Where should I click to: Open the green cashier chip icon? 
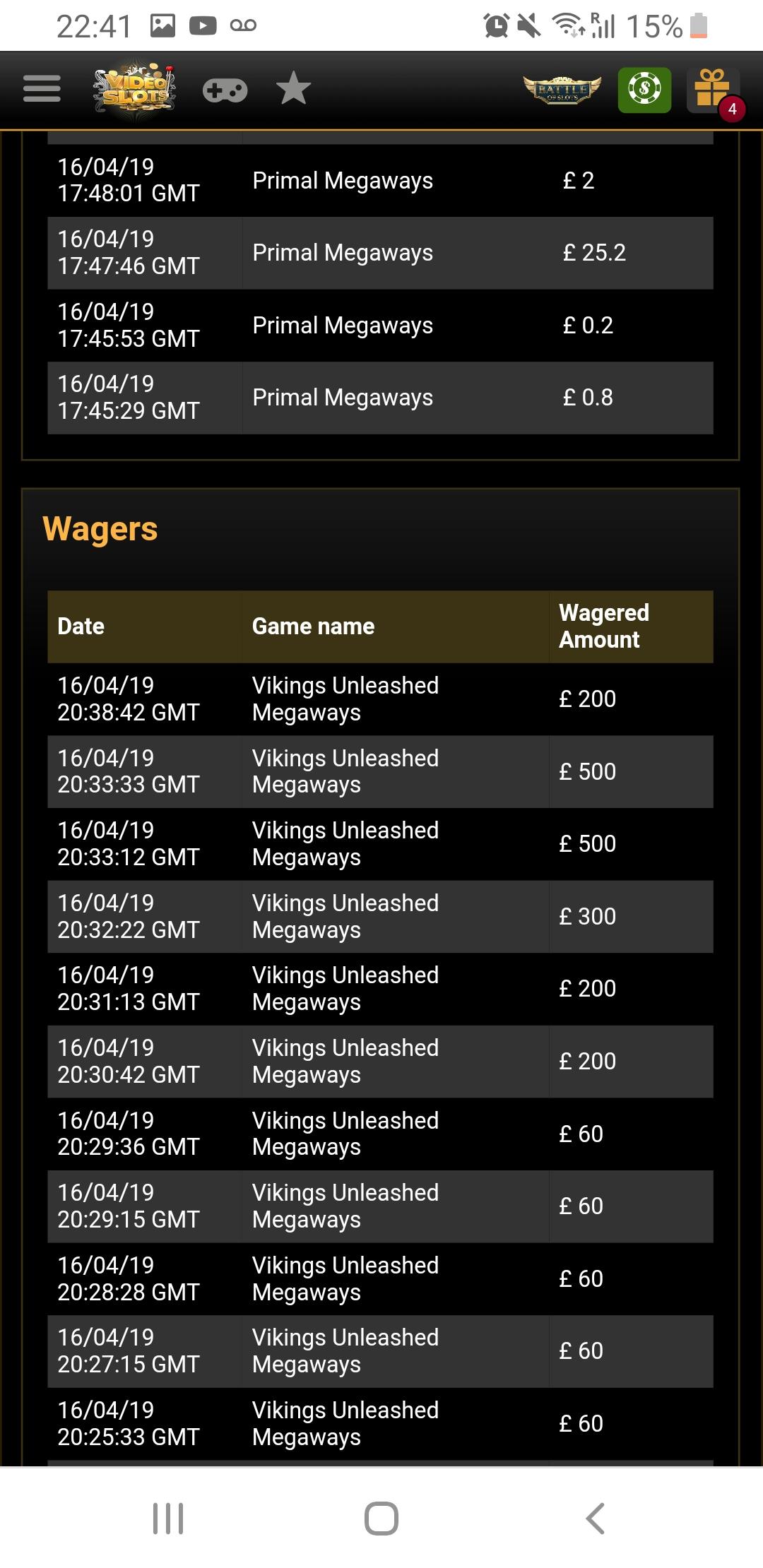644,90
